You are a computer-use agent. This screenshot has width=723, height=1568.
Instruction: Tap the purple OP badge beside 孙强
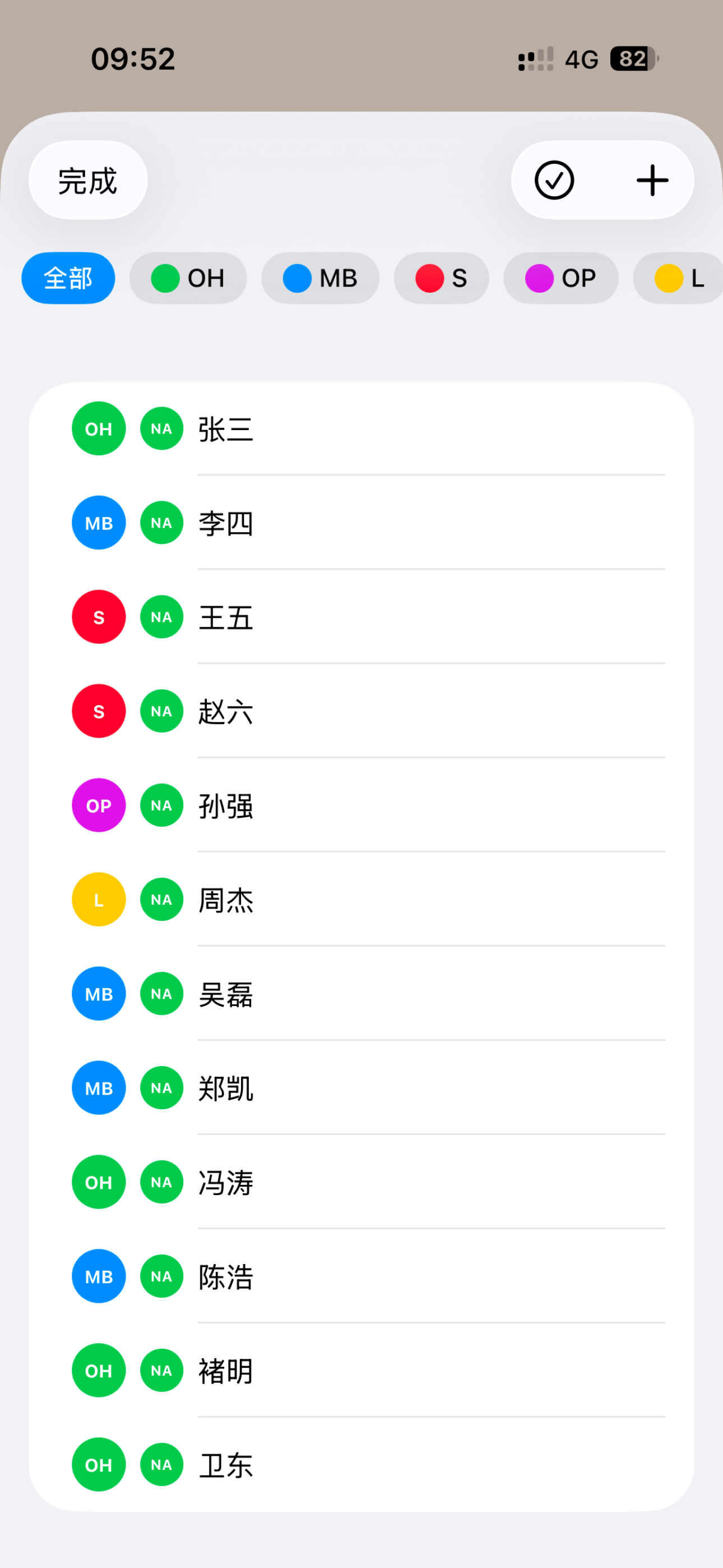(x=99, y=805)
